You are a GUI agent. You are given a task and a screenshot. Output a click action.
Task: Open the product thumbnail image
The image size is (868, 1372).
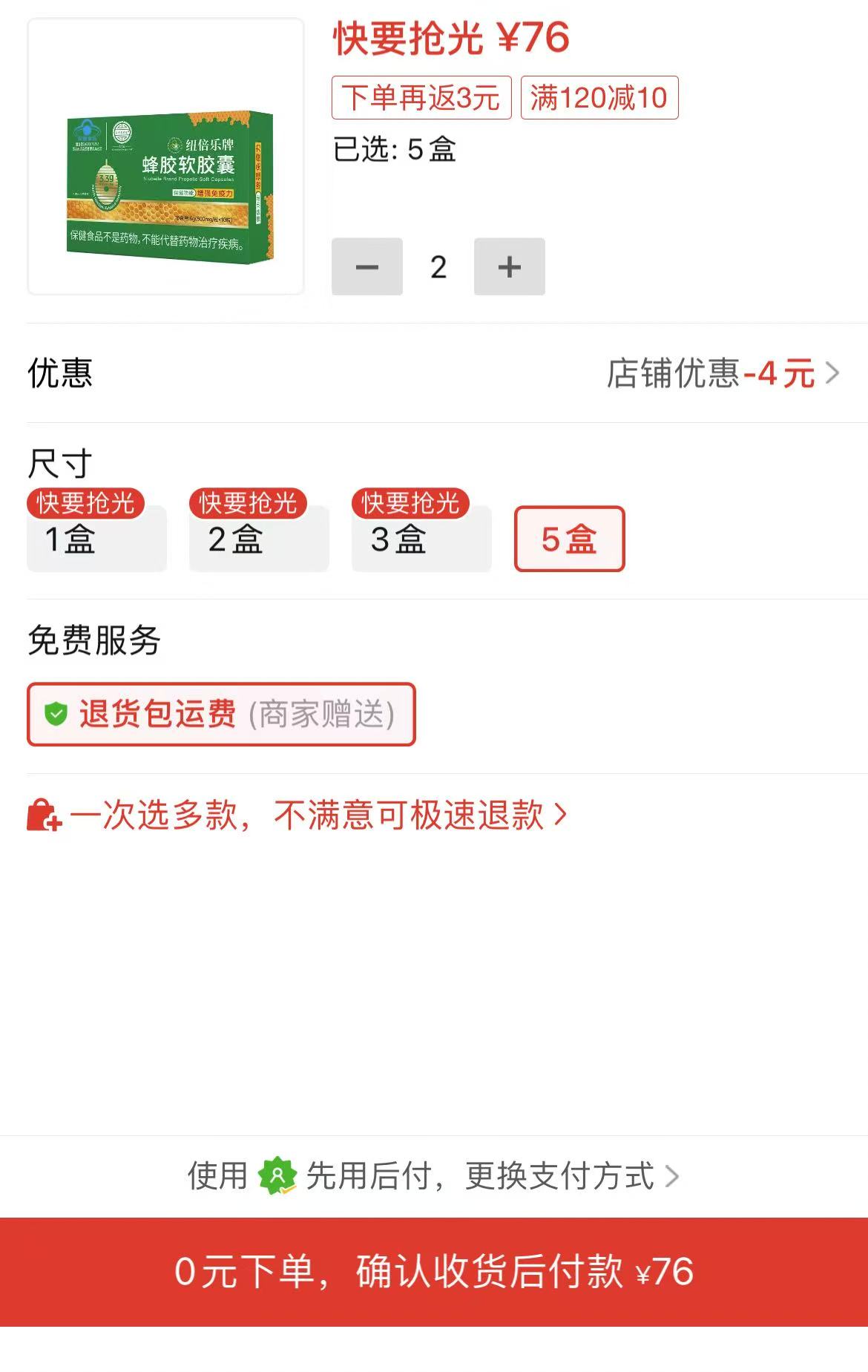click(x=166, y=157)
